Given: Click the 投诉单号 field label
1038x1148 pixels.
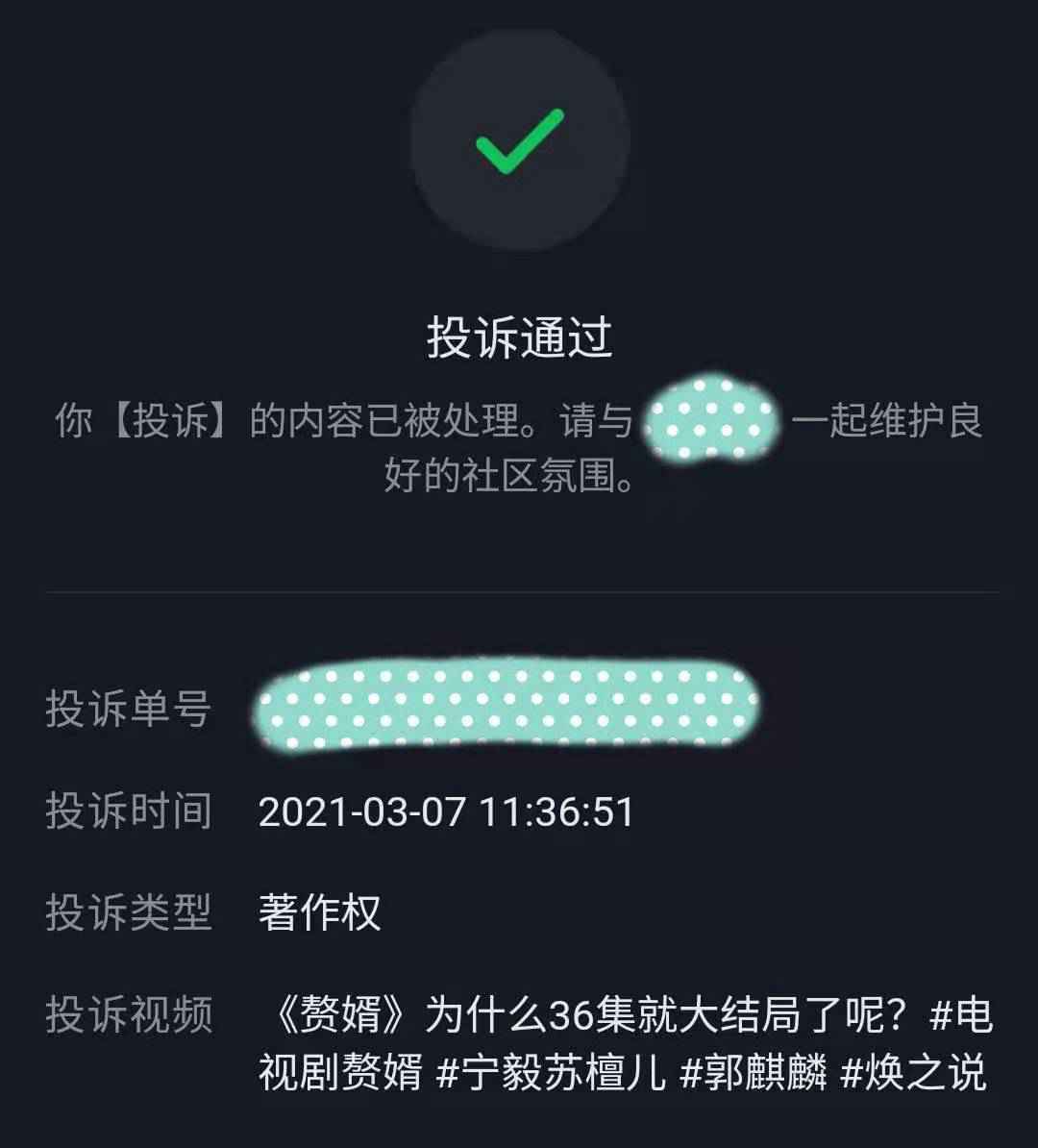Looking at the screenshot, I should [x=129, y=710].
